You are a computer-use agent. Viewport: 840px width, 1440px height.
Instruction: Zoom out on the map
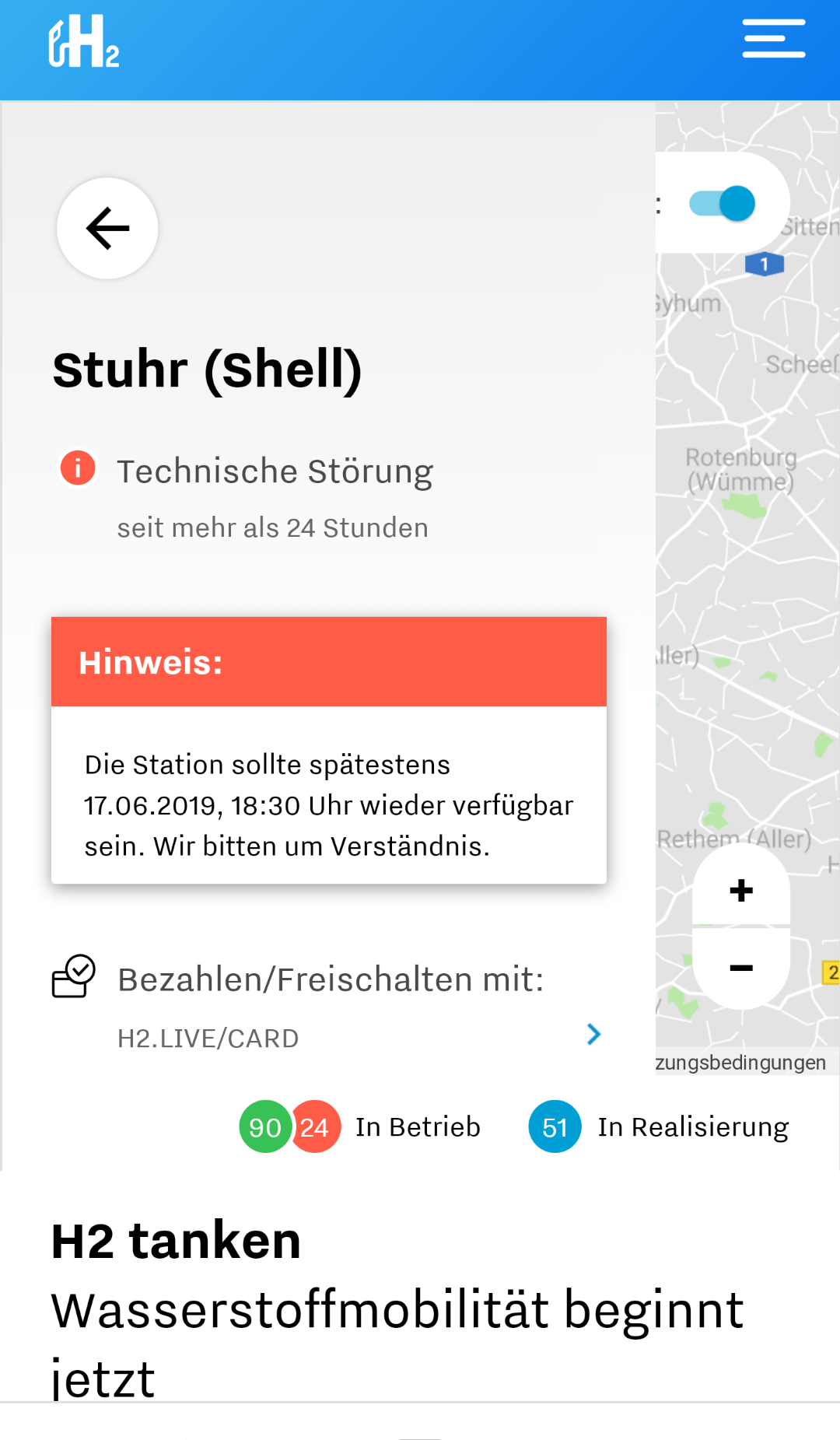(741, 968)
